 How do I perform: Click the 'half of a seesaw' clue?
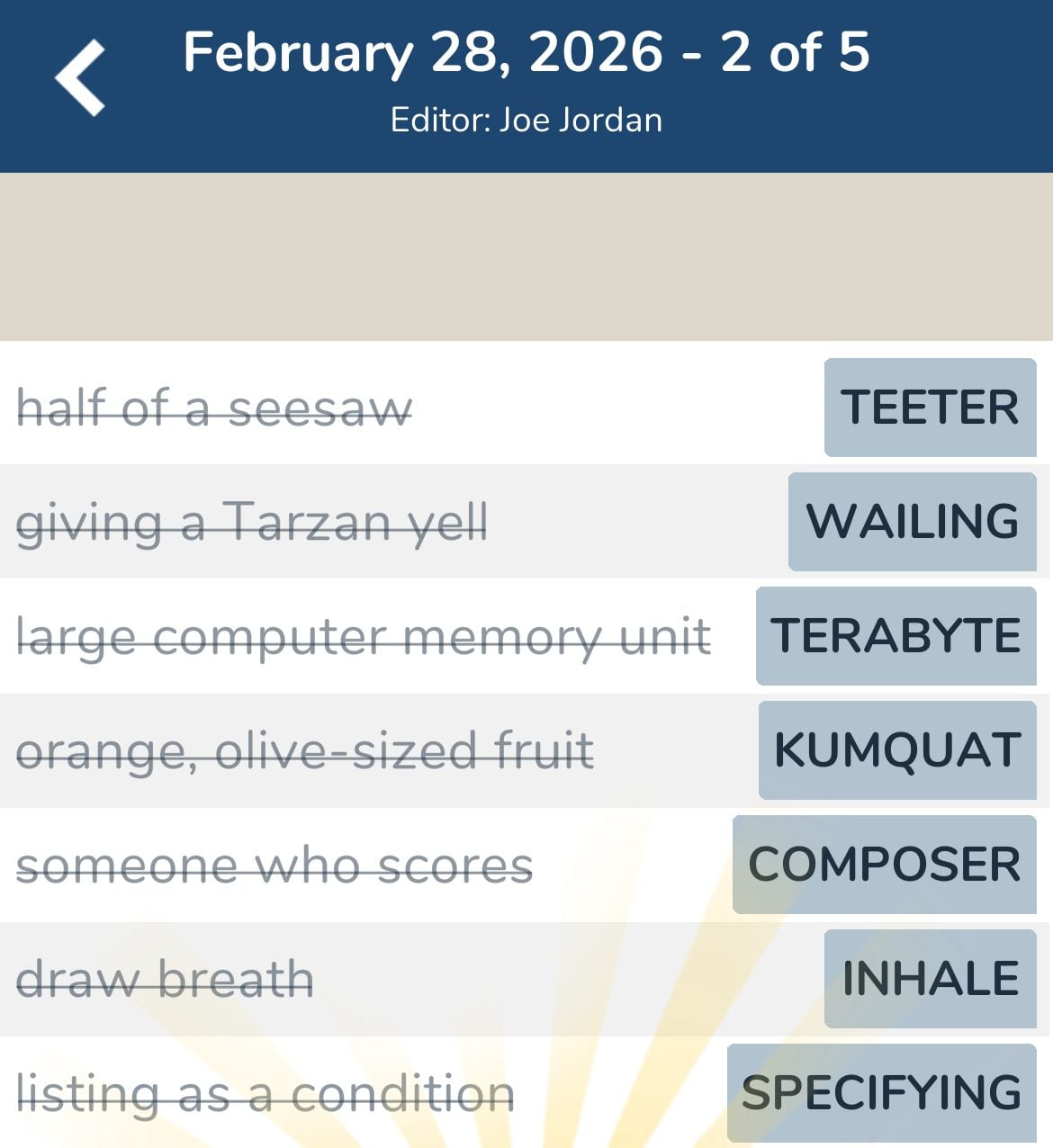[216, 408]
